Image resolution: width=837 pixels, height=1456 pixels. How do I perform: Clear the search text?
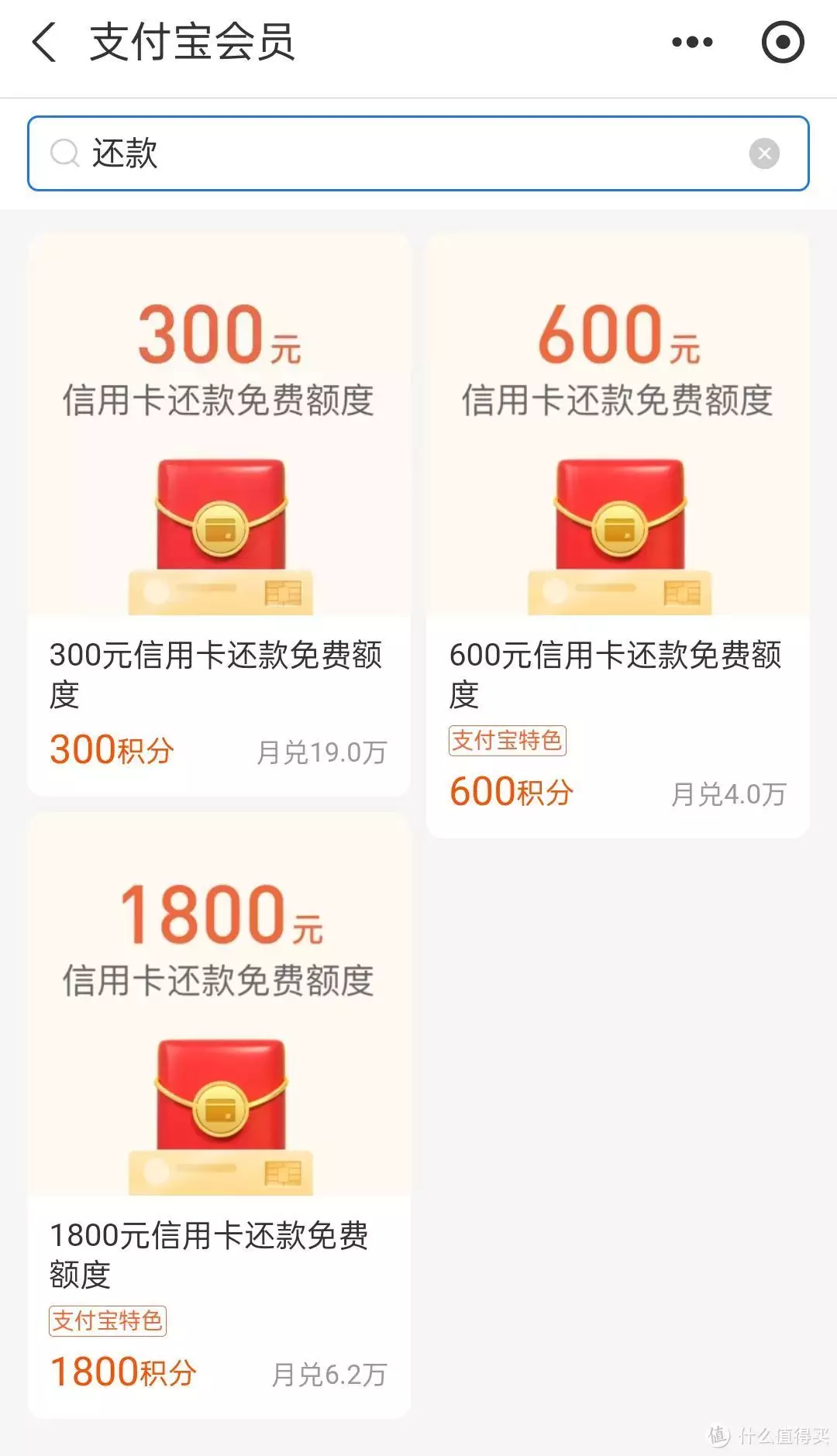pyautogui.click(x=764, y=153)
